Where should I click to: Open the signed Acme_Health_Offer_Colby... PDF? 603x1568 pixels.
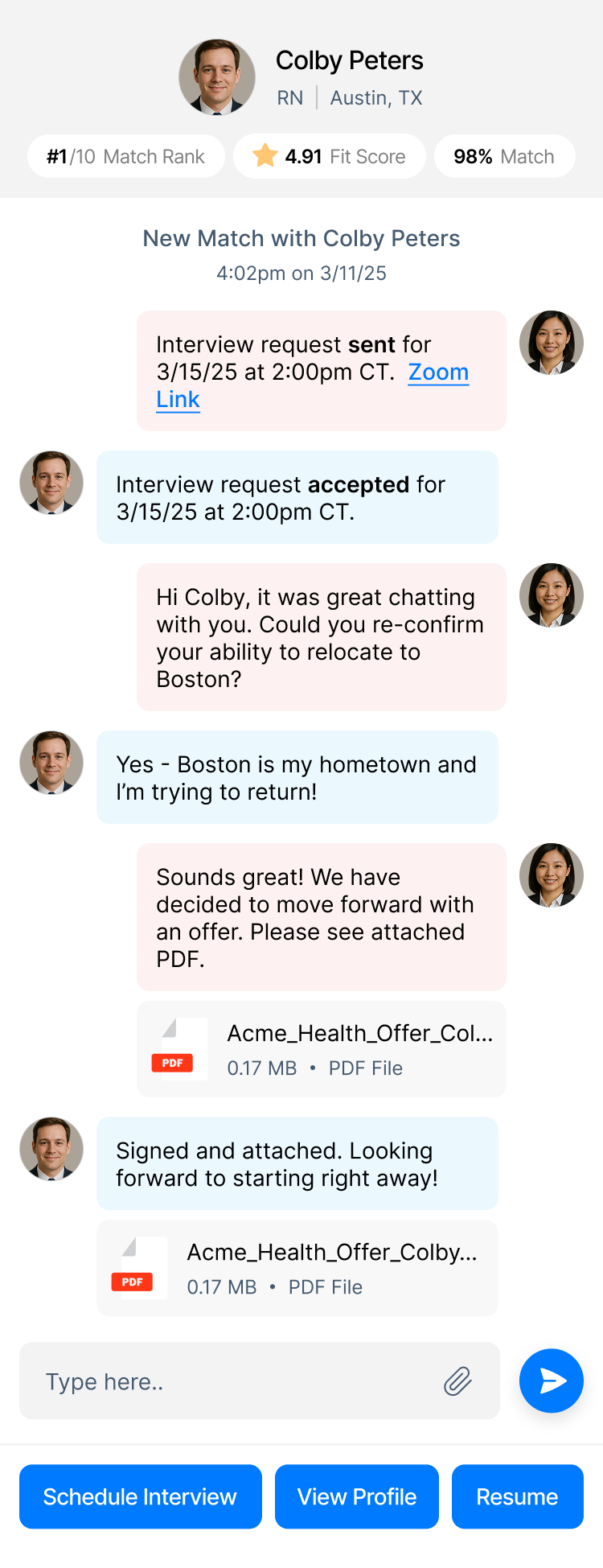[x=297, y=1268]
